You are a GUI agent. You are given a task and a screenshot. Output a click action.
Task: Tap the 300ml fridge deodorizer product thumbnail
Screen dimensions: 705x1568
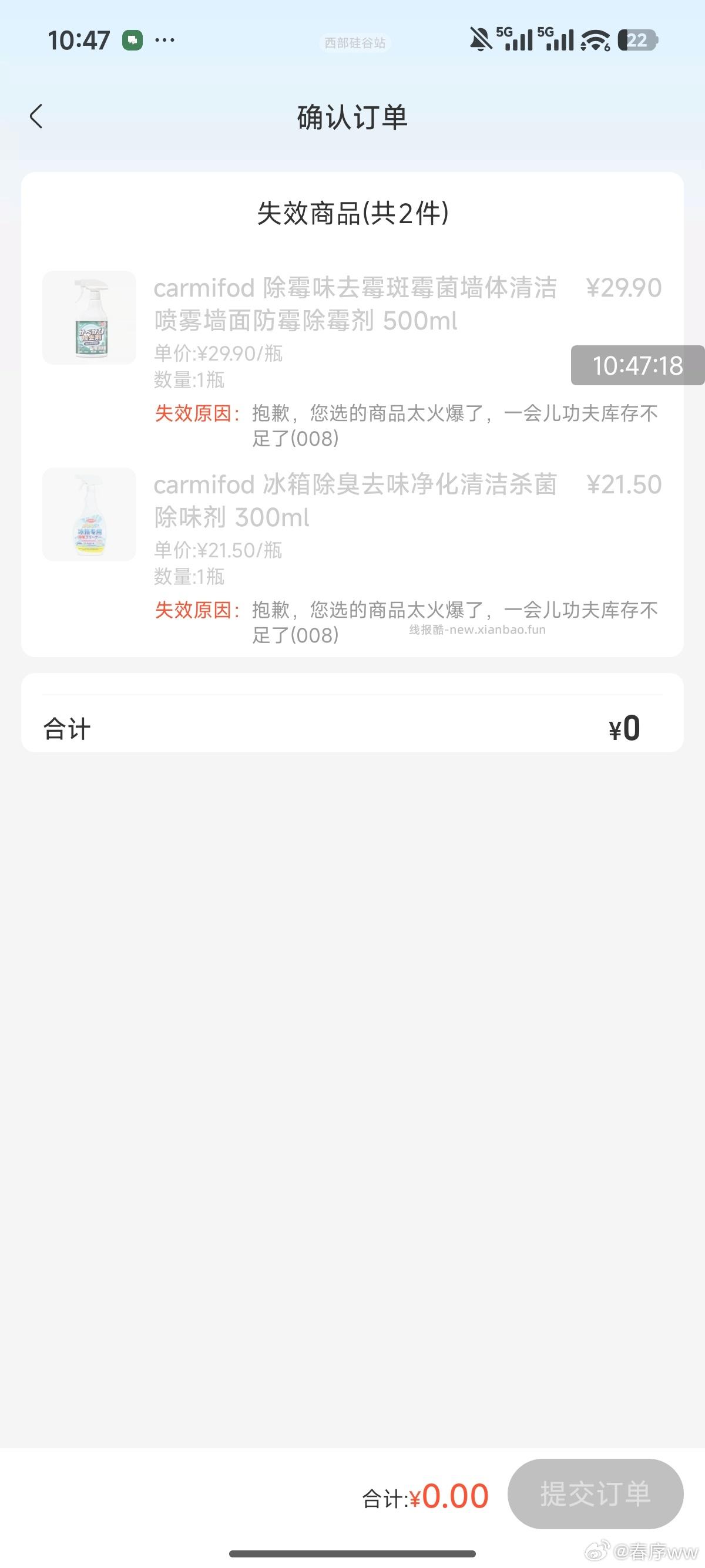[89, 514]
